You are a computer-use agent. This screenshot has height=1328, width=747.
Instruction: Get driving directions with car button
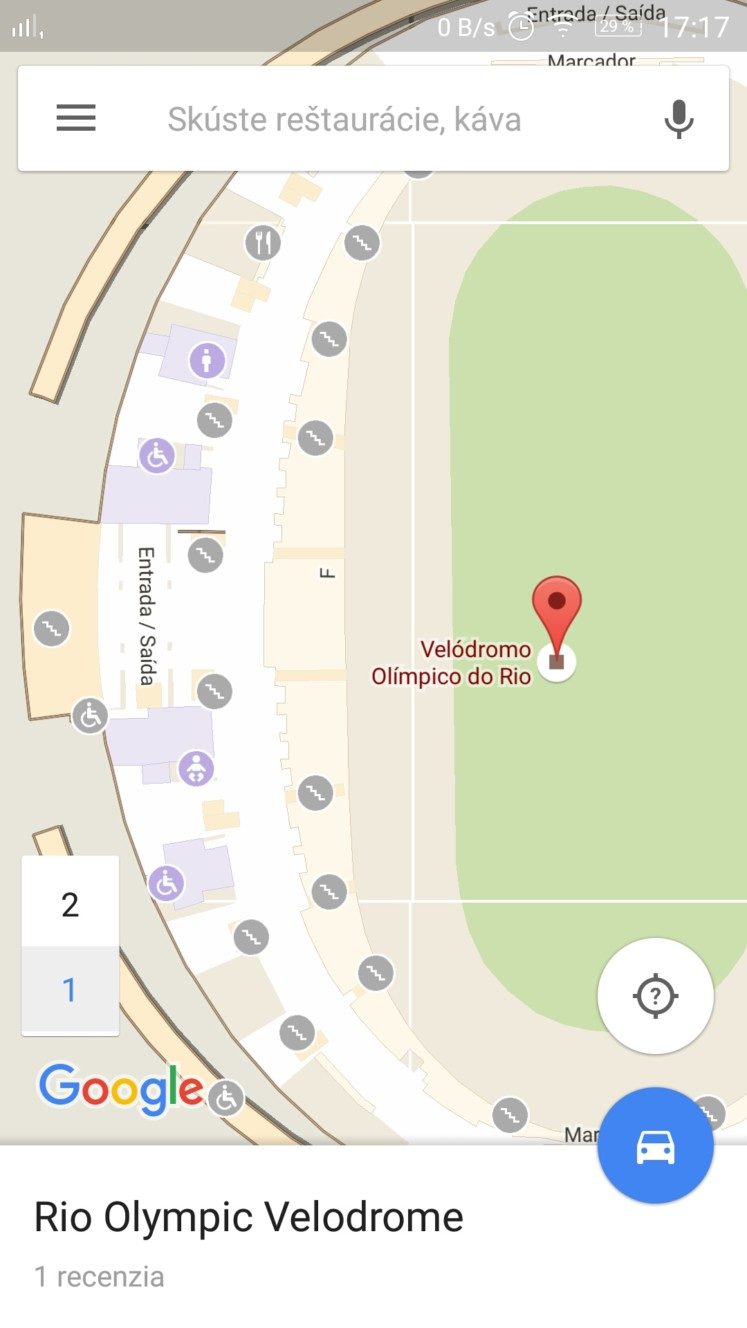click(x=655, y=1146)
